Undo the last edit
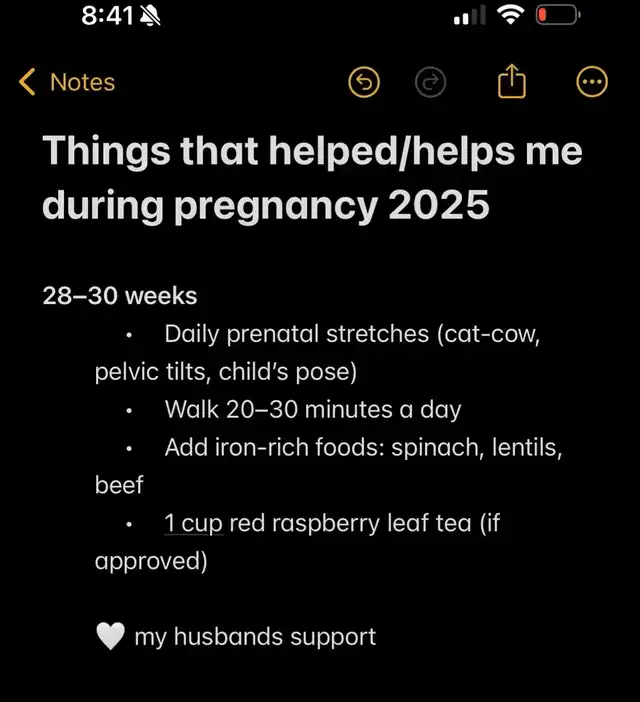This screenshot has width=640, height=702. click(x=363, y=84)
